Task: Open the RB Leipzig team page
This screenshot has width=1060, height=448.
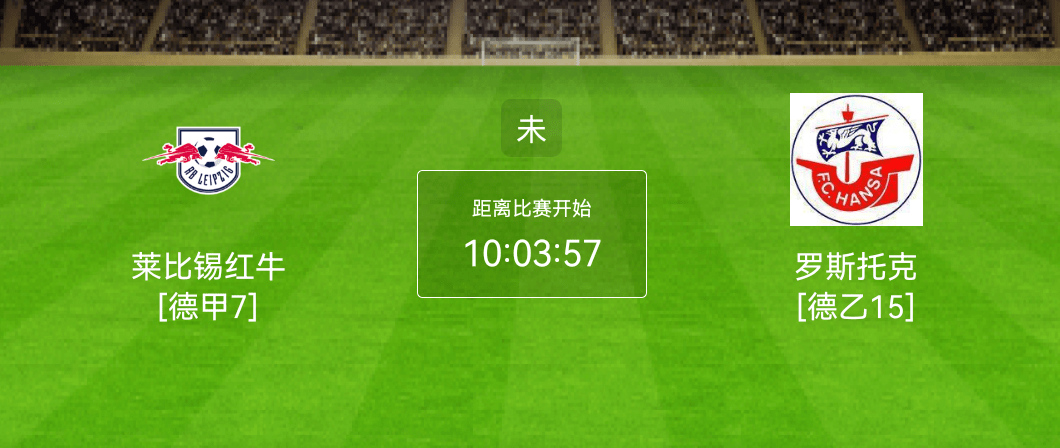Action: tap(208, 159)
